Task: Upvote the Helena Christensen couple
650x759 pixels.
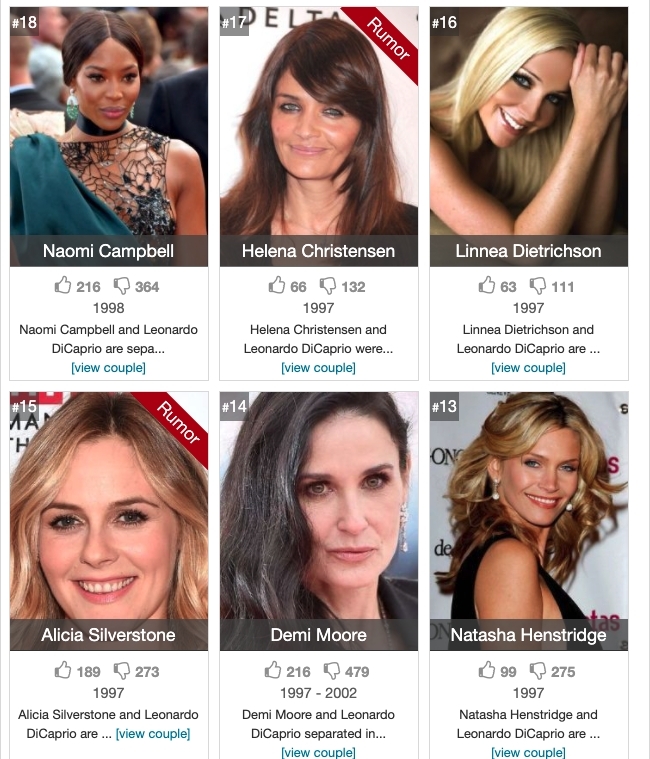Action: (277, 286)
